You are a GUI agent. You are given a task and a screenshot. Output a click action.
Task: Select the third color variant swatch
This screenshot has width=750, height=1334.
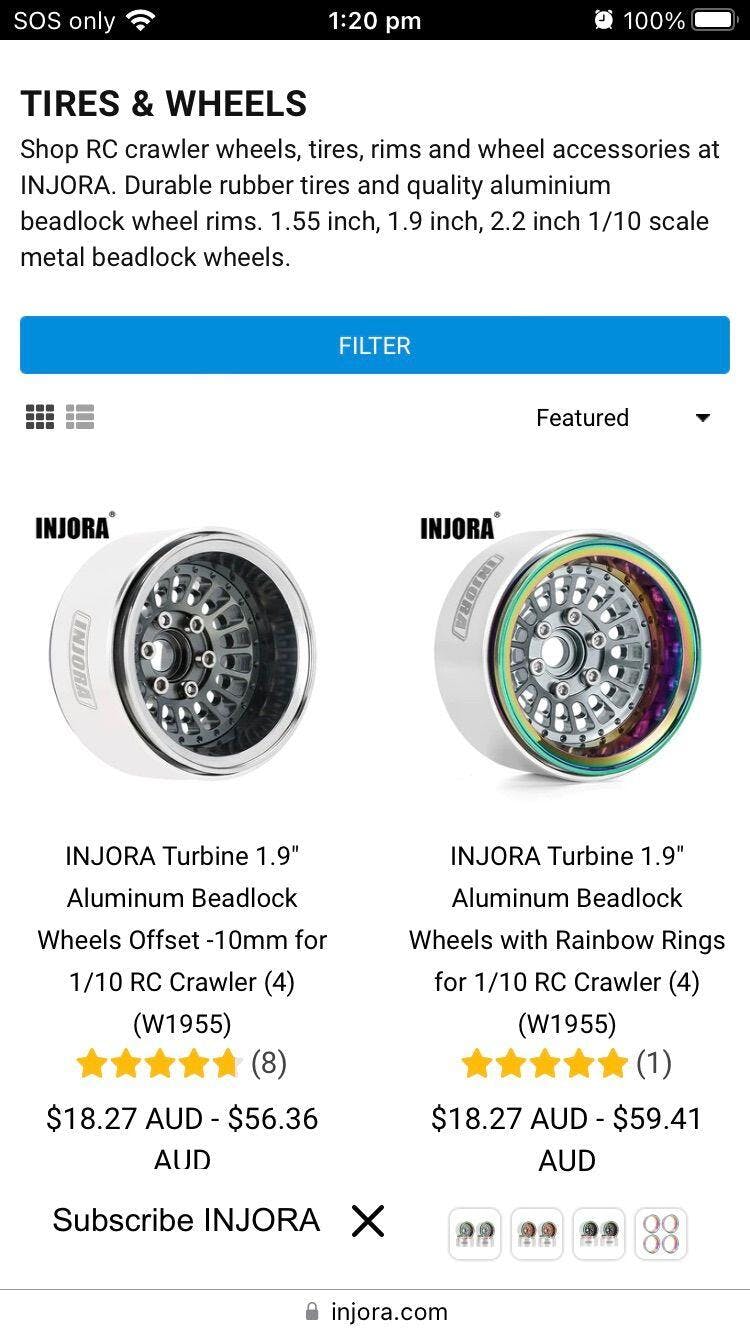[x=598, y=1234]
